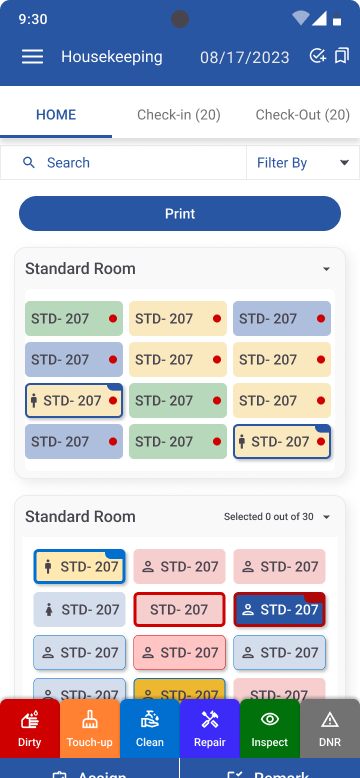Screen dimensions: 360x778
Task: Select the Repair status button
Action: click(x=210, y=728)
